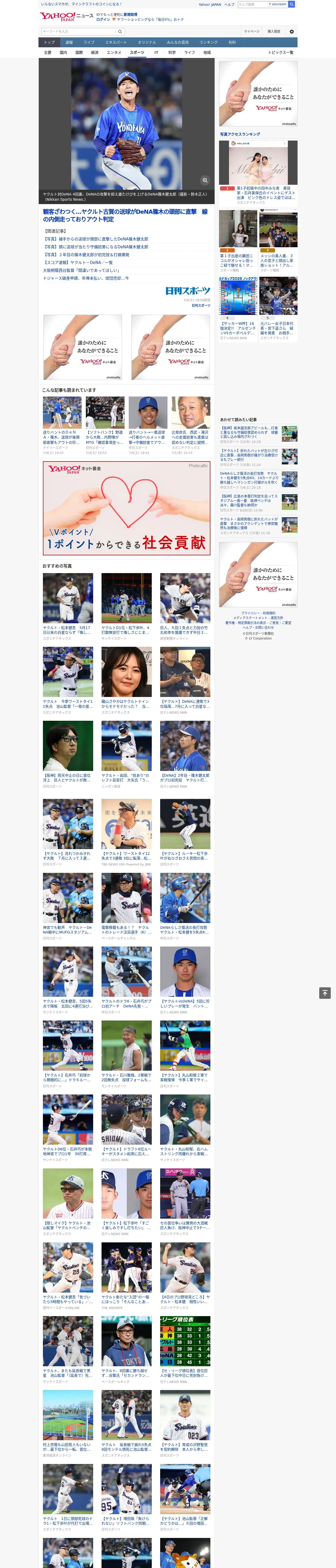Open related link 大阪桐蔭西谷監督
This screenshot has width=336, height=1568.
(x=81, y=270)
